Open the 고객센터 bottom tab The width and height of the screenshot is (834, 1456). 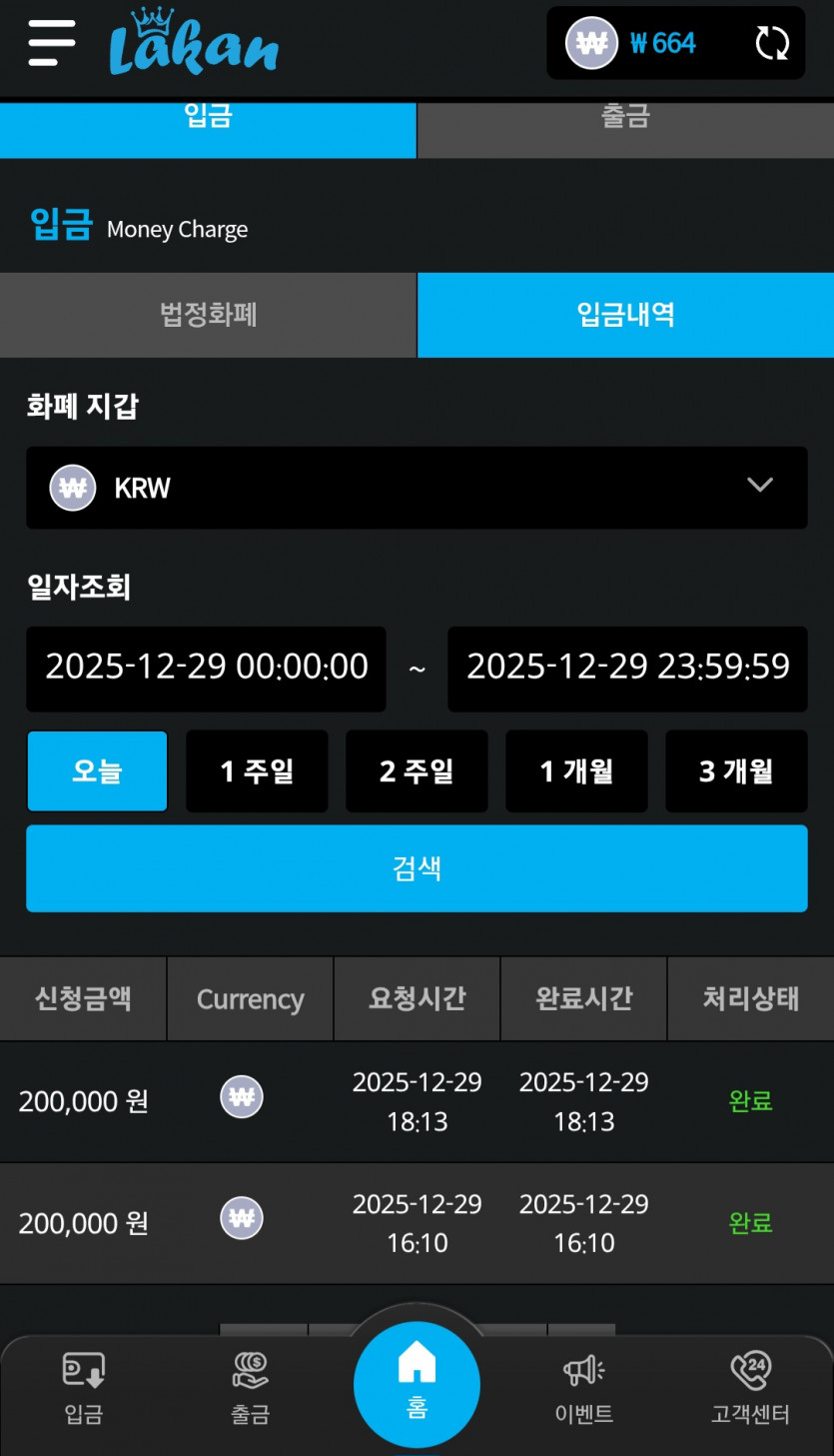(750, 1389)
